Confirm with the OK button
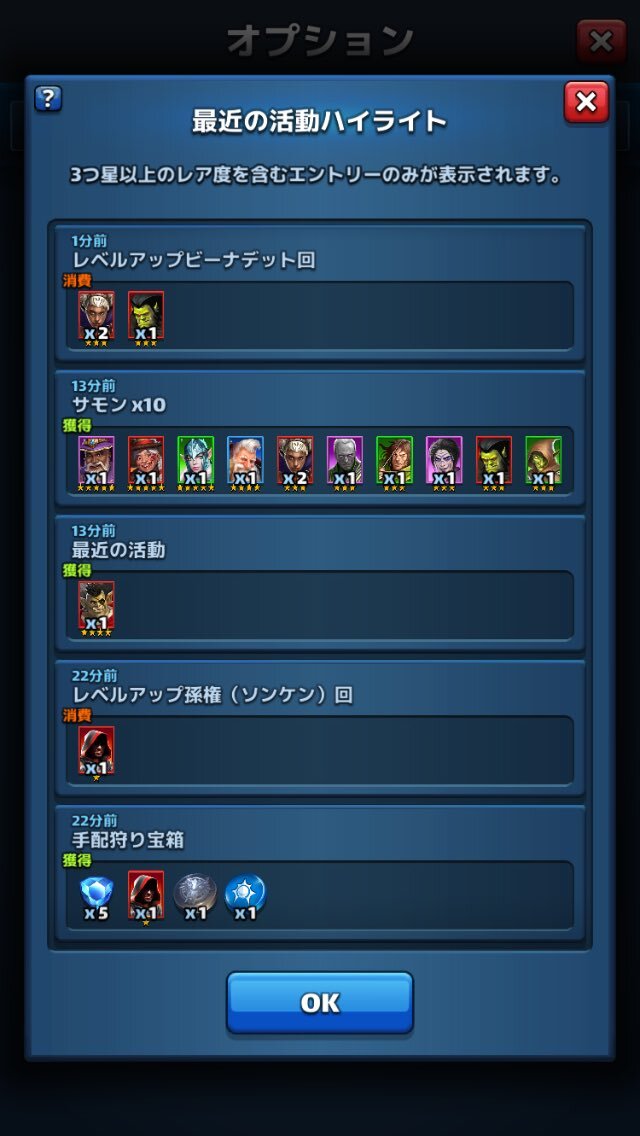The width and height of the screenshot is (640, 1136). [x=320, y=1003]
